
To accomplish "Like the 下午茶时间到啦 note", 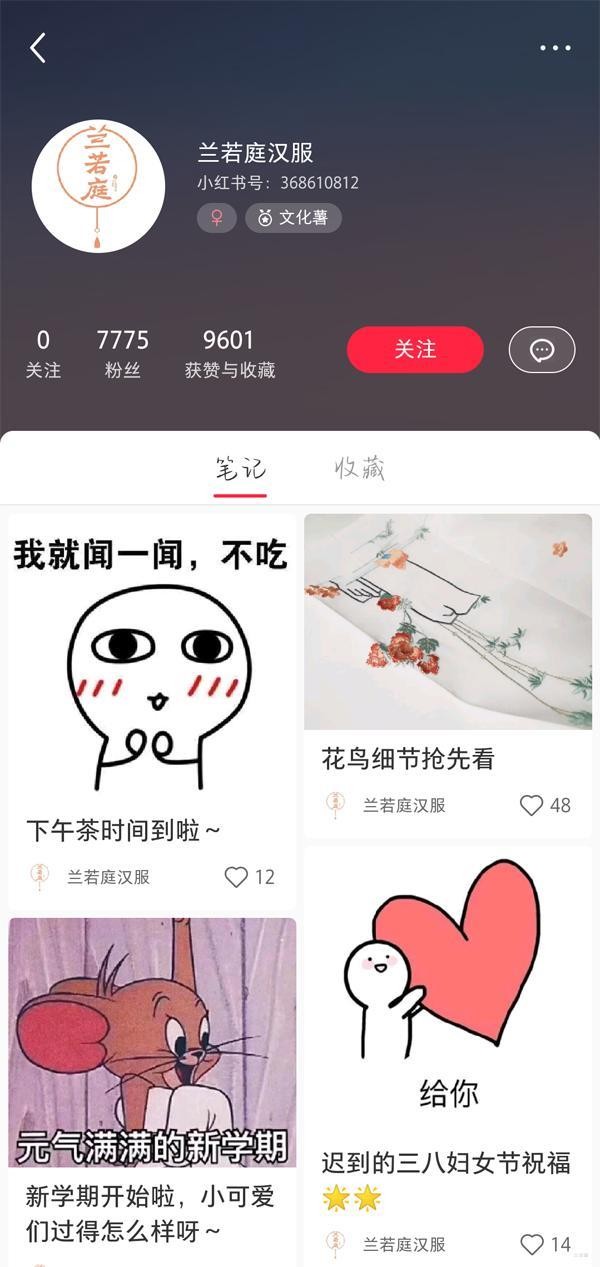I will coord(236,877).
